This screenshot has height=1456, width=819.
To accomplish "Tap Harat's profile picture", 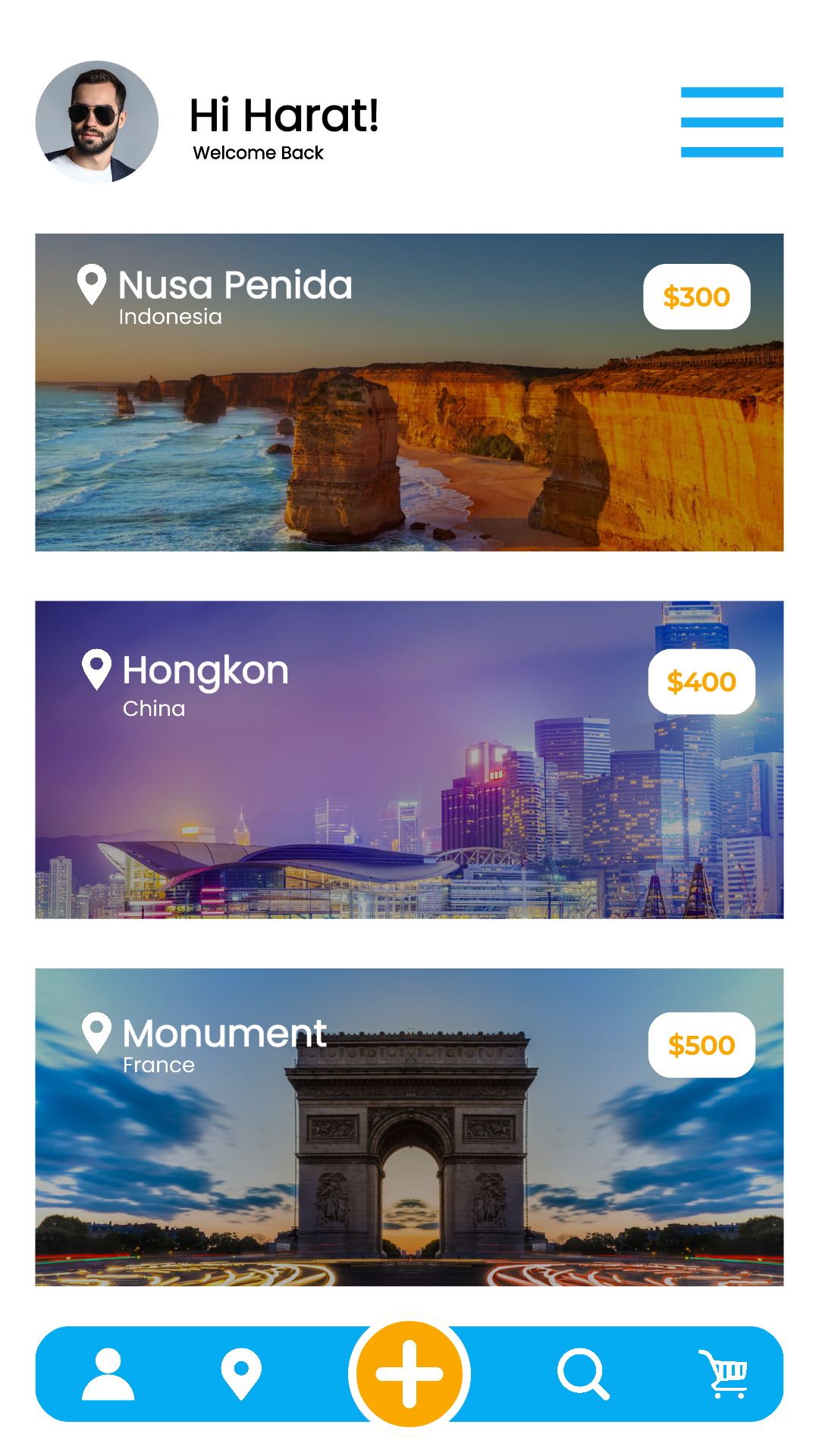I will (97, 122).
